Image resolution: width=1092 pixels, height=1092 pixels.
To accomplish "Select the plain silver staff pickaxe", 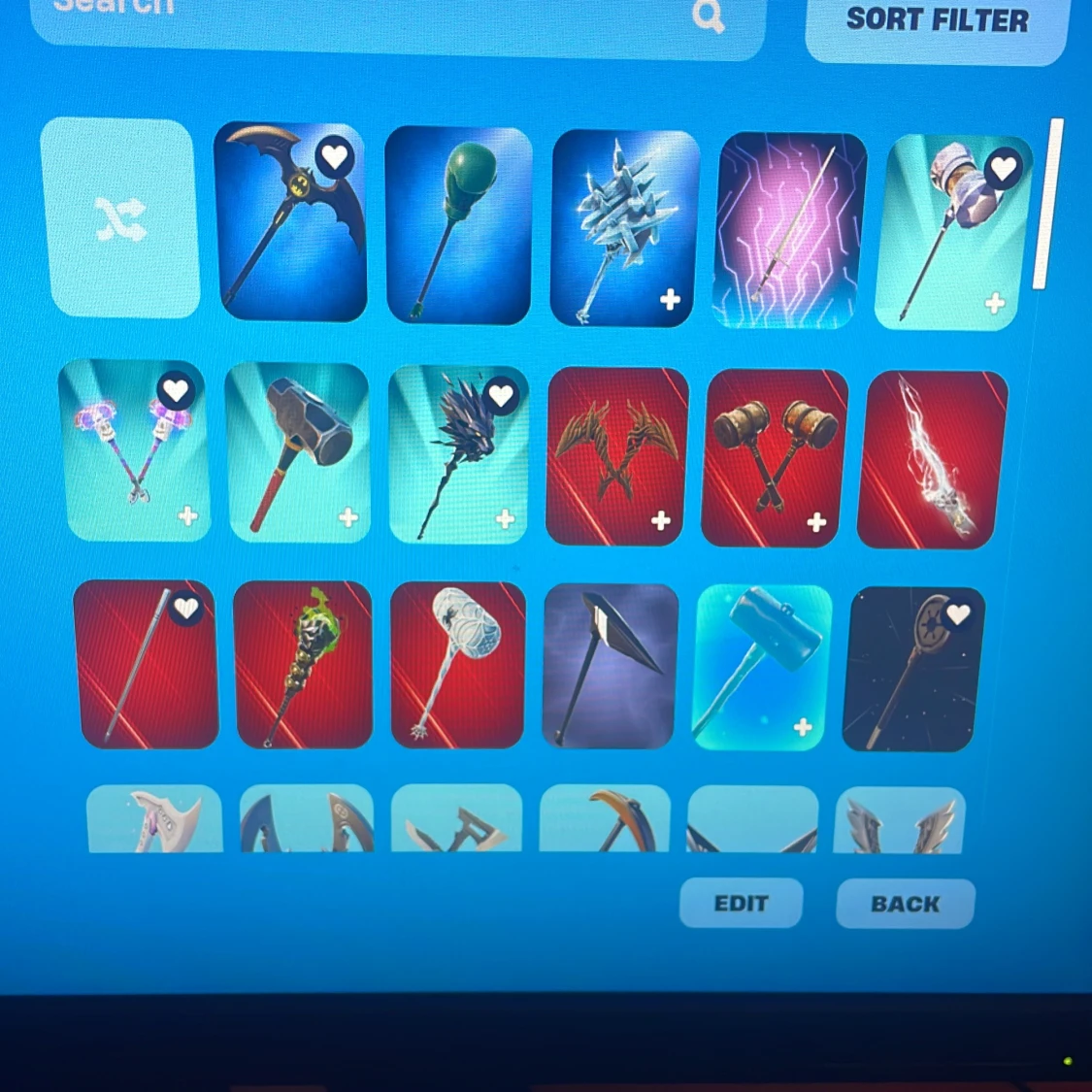I will pyautogui.click(x=146, y=664).
